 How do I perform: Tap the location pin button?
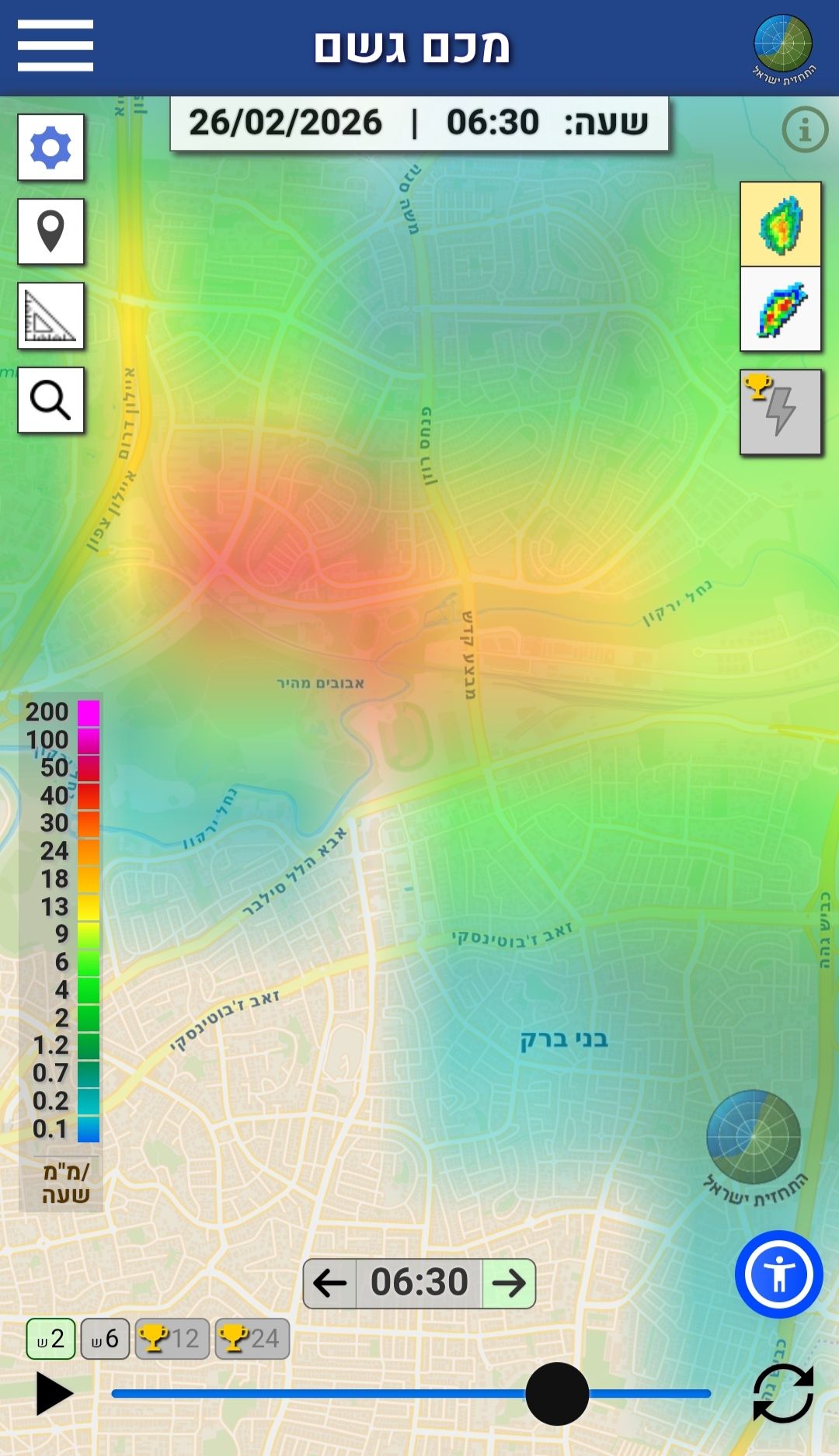coord(51,231)
